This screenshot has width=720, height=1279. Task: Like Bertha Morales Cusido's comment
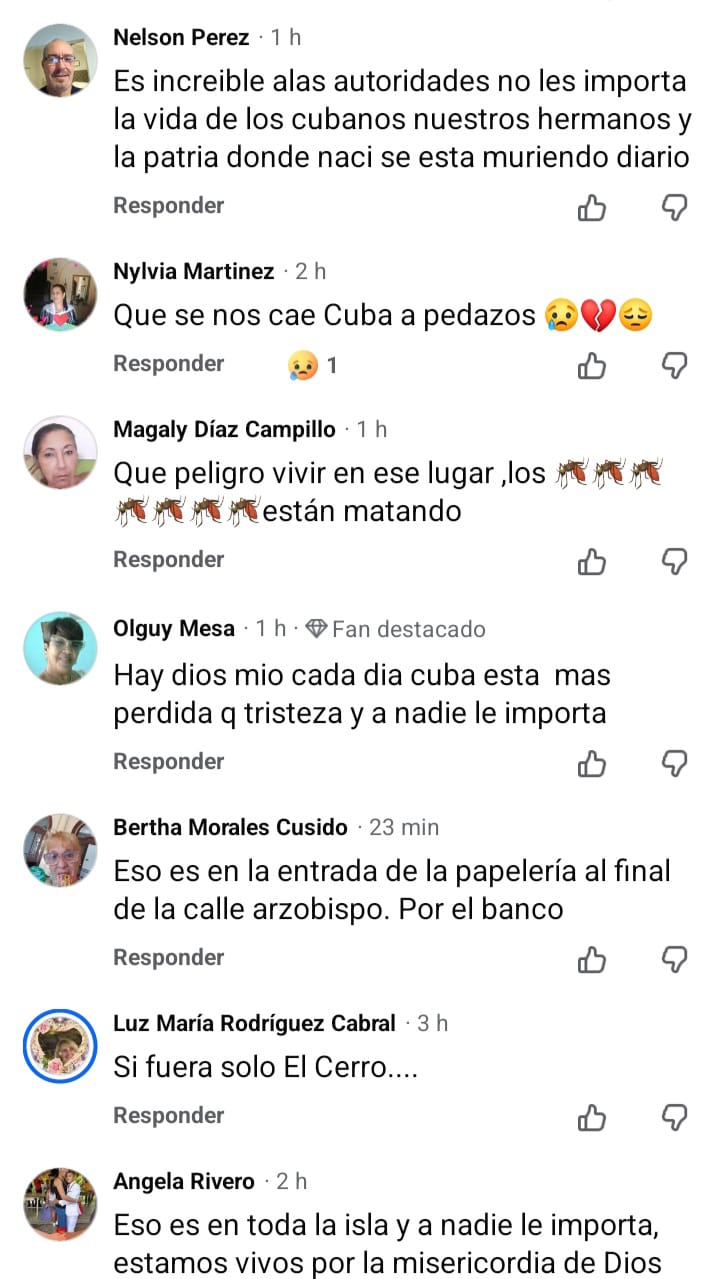pyautogui.click(x=592, y=960)
